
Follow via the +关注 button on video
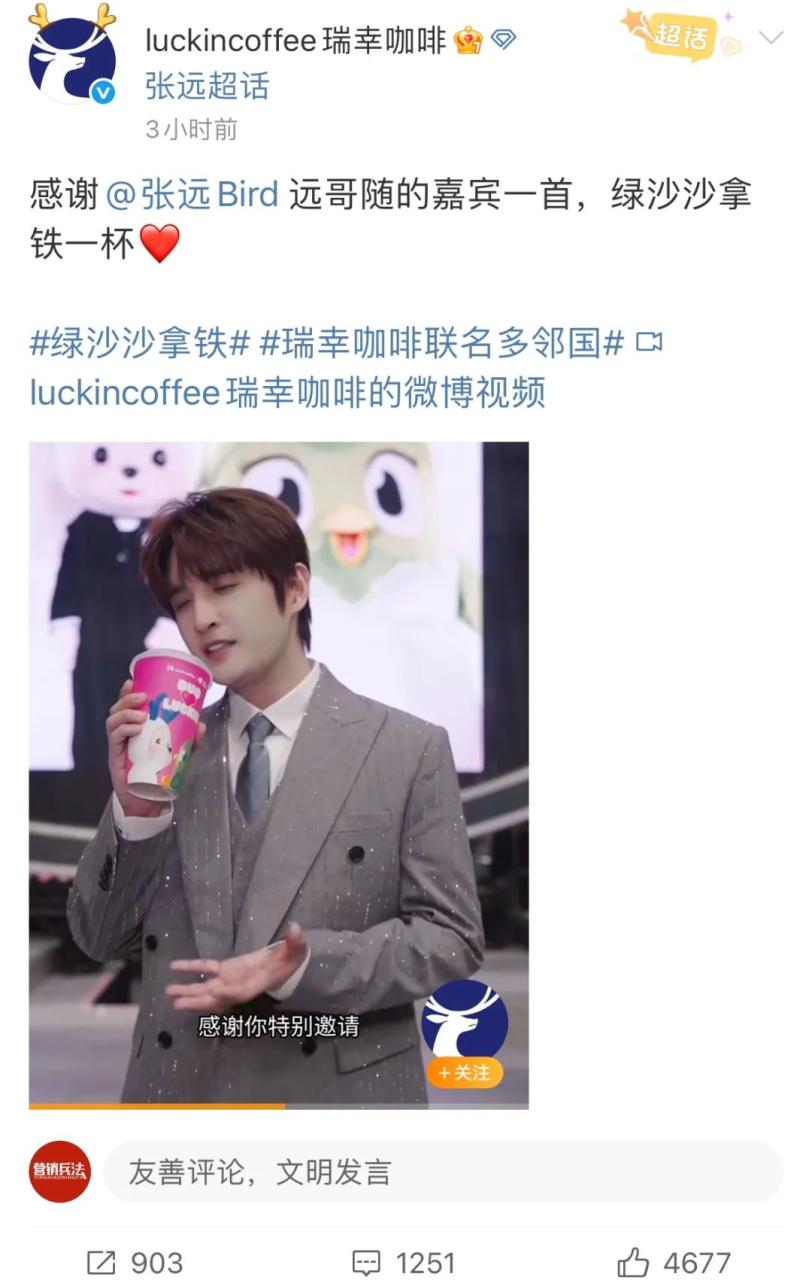(x=464, y=1072)
